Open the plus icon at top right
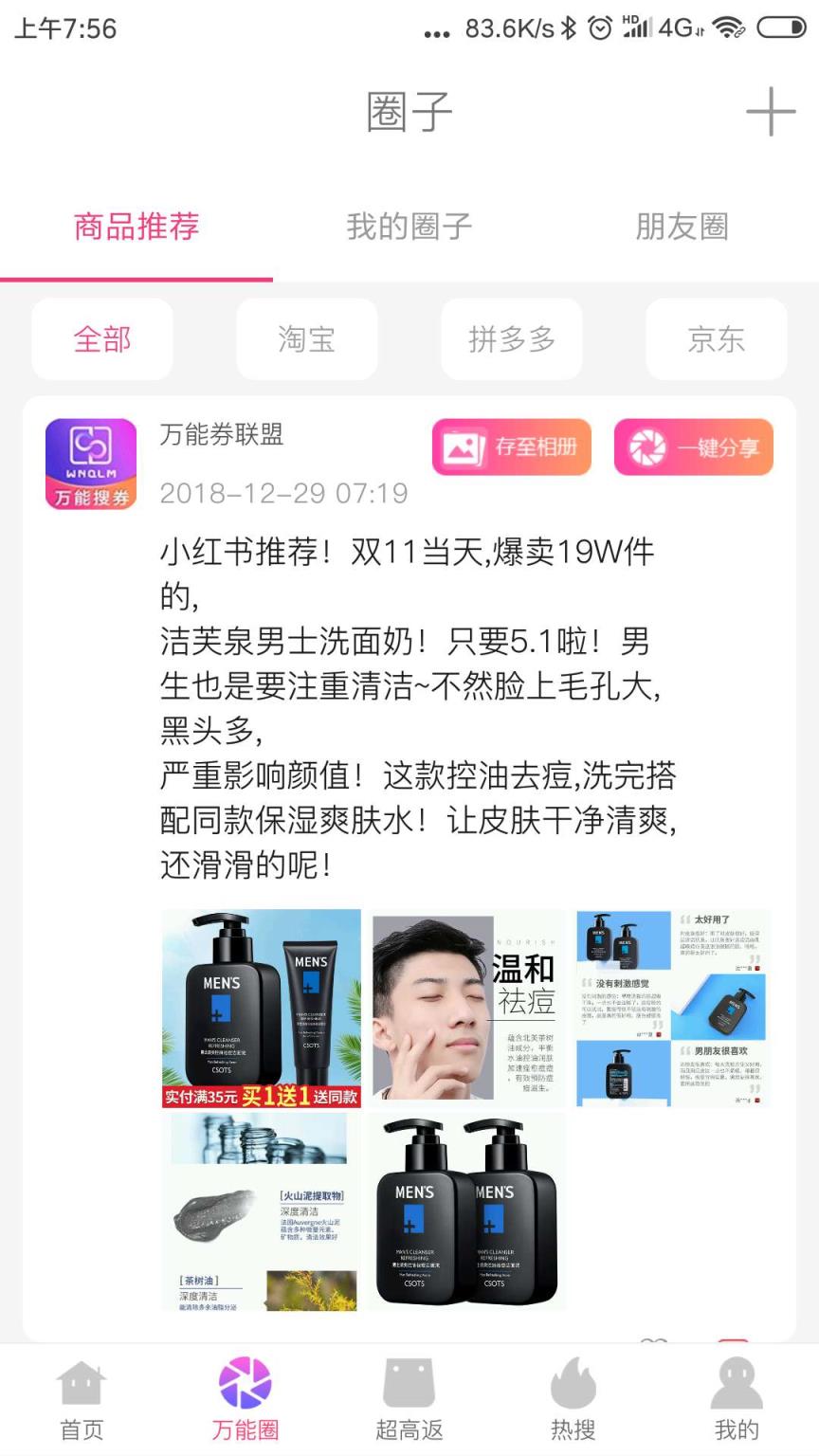Screen dimensions: 819x1456 [772, 112]
